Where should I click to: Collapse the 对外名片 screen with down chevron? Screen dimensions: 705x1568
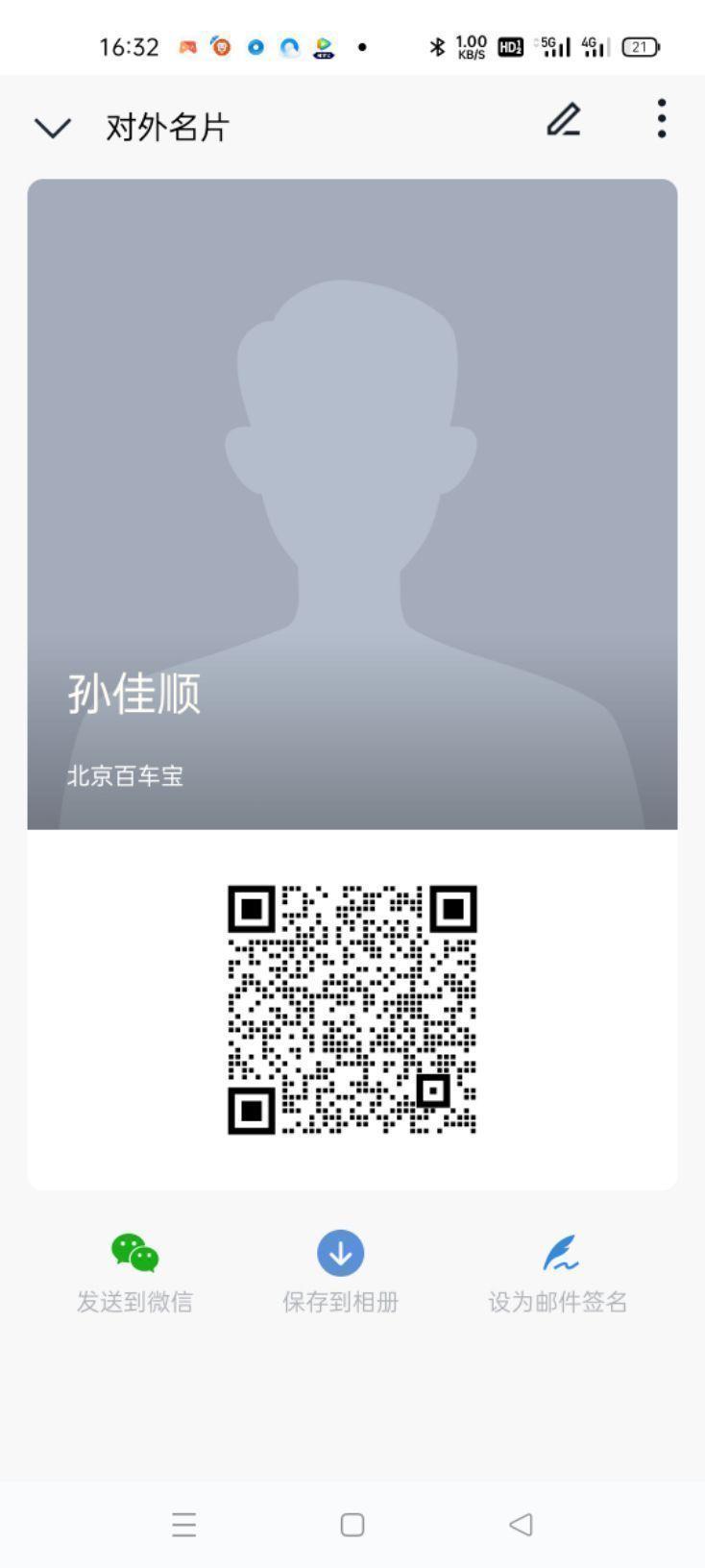click(52, 127)
